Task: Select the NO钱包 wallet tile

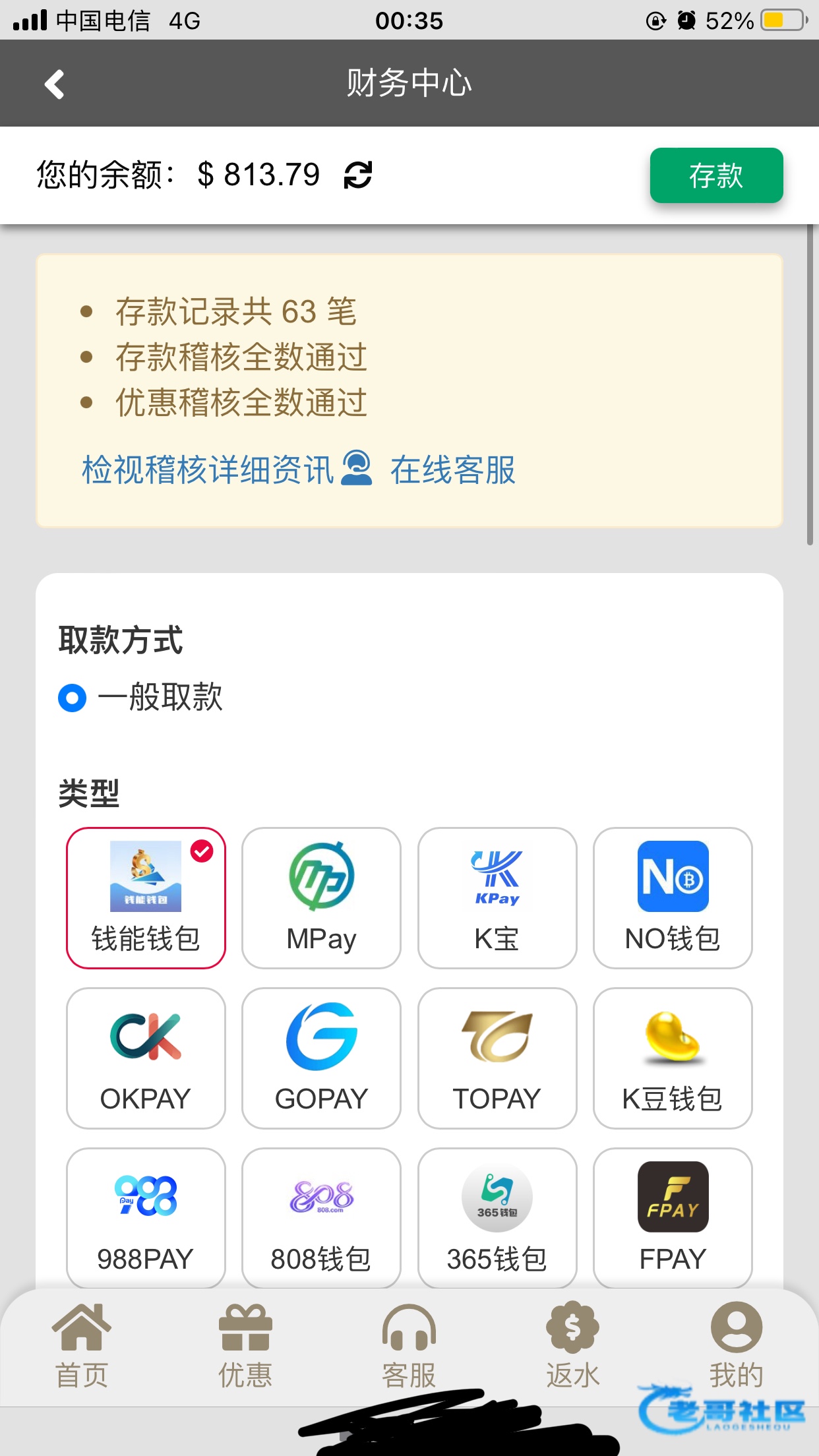Action: click(673, 898)
